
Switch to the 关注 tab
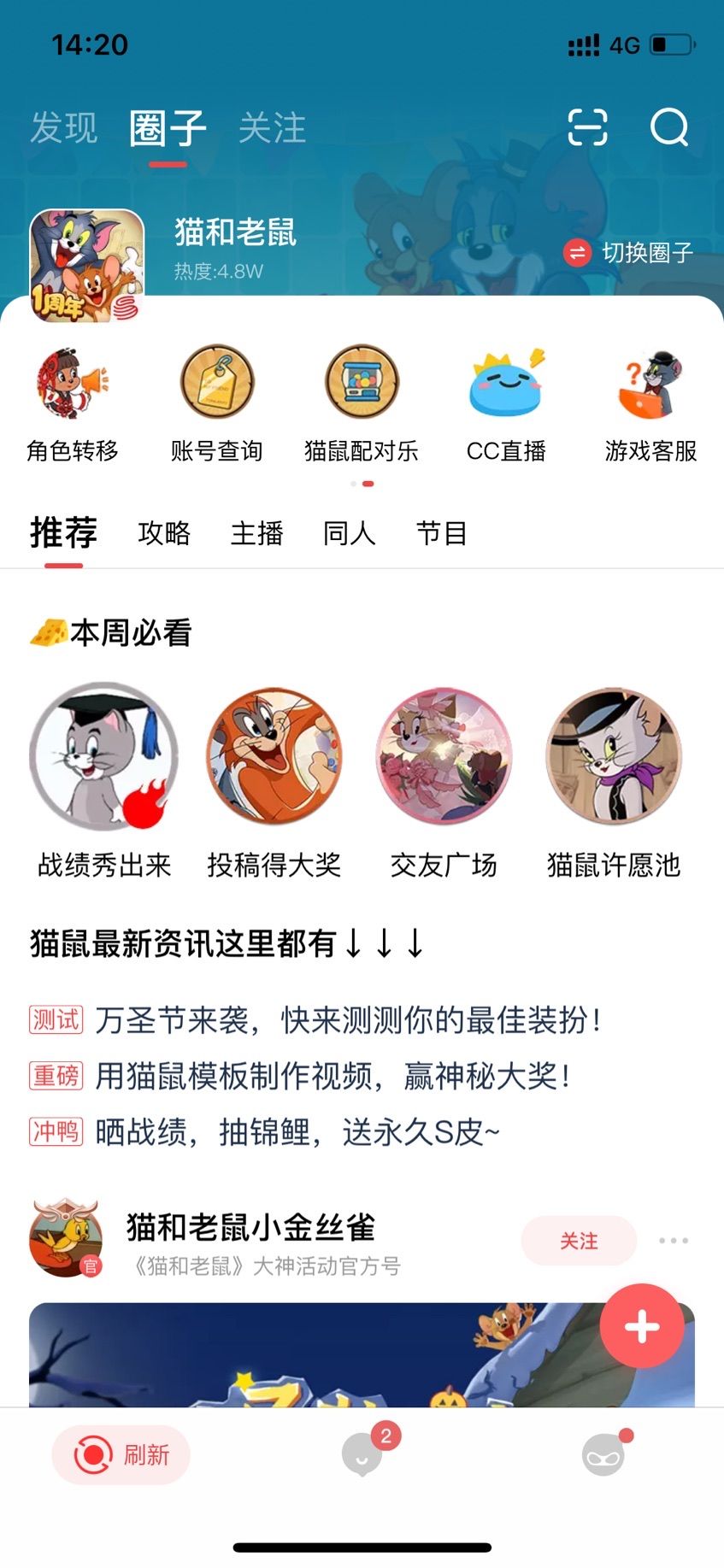tap(272, 128)
